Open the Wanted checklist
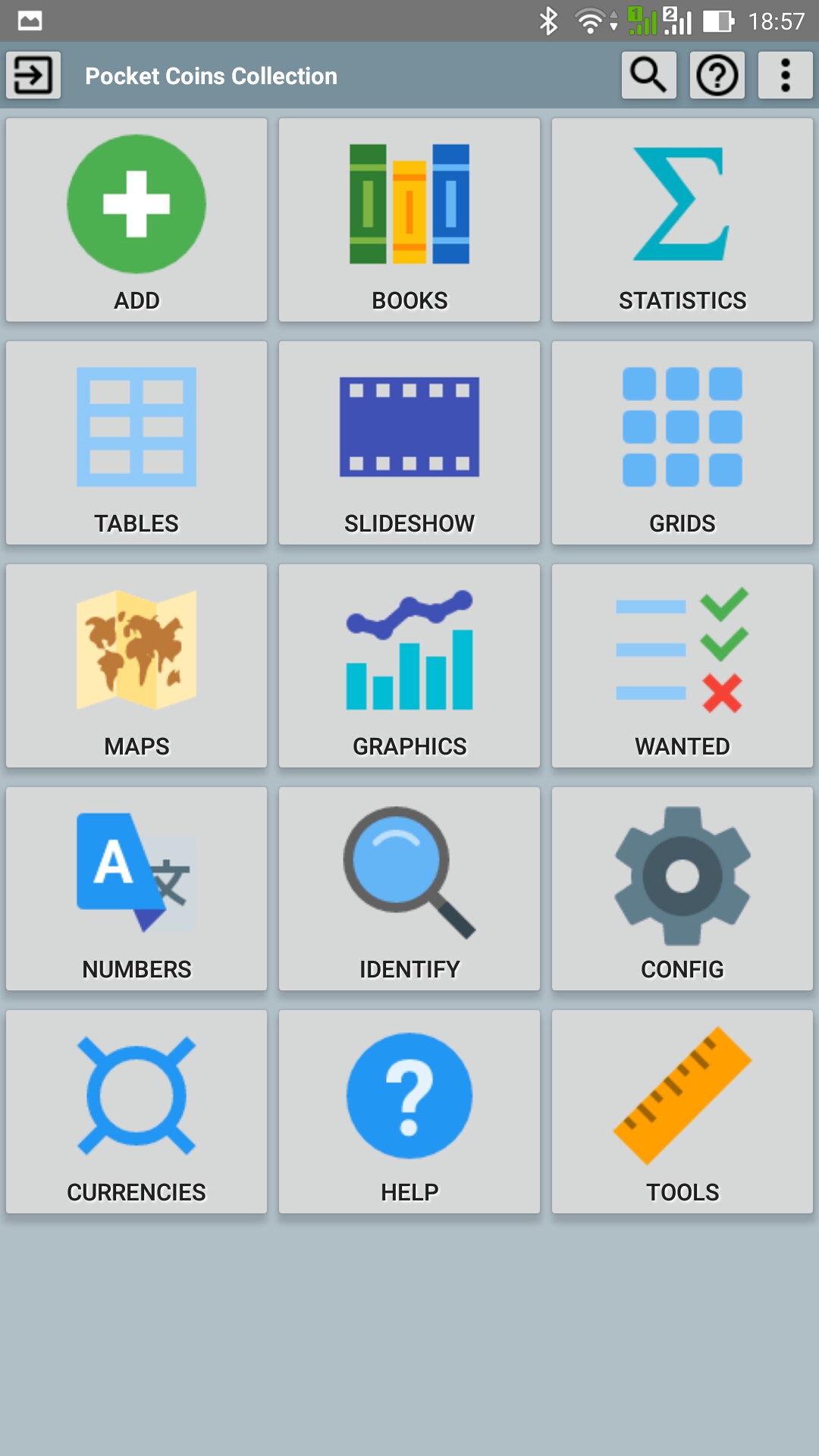Viewport: 819px width, 1456px height. pos(682,665)
